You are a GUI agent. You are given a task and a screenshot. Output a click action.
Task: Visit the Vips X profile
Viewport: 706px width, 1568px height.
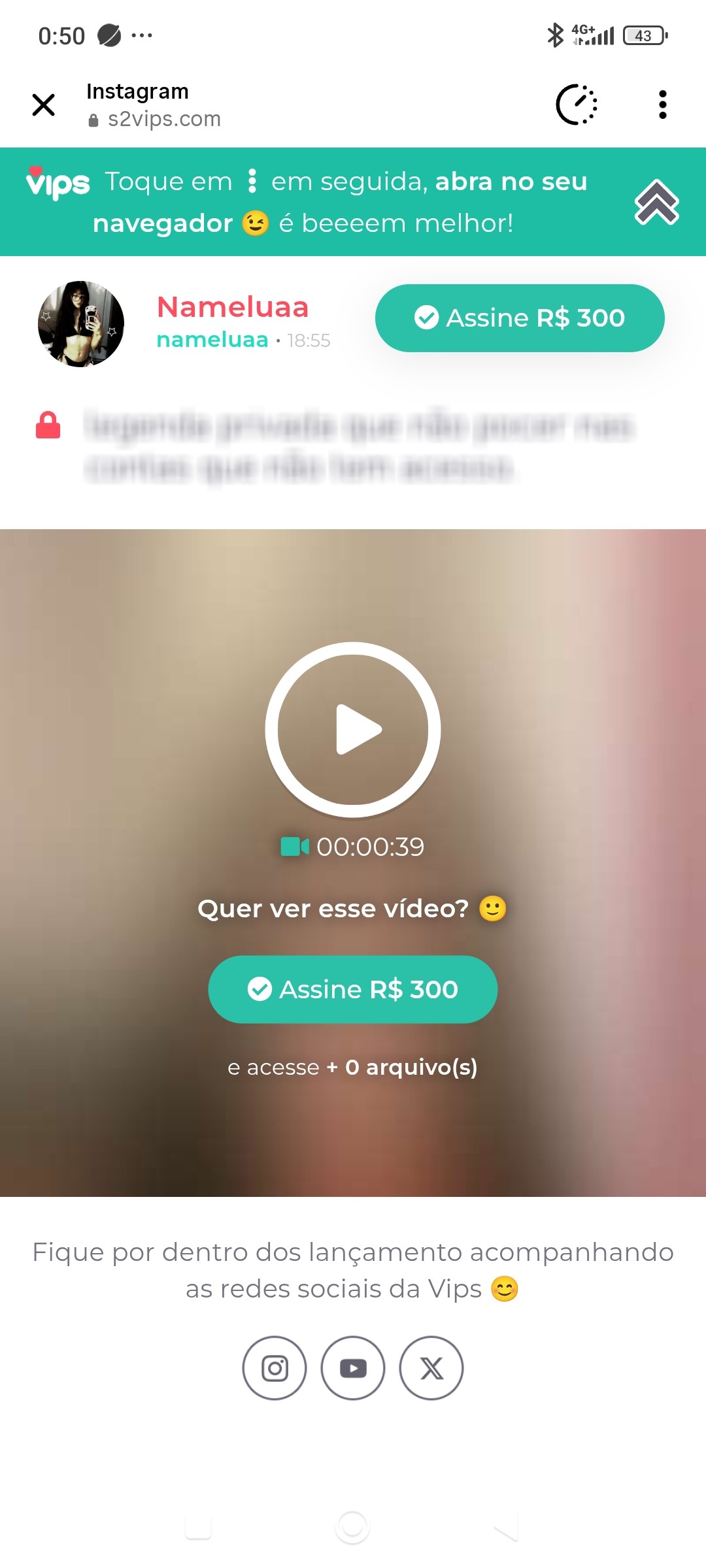click(431, 1367)
